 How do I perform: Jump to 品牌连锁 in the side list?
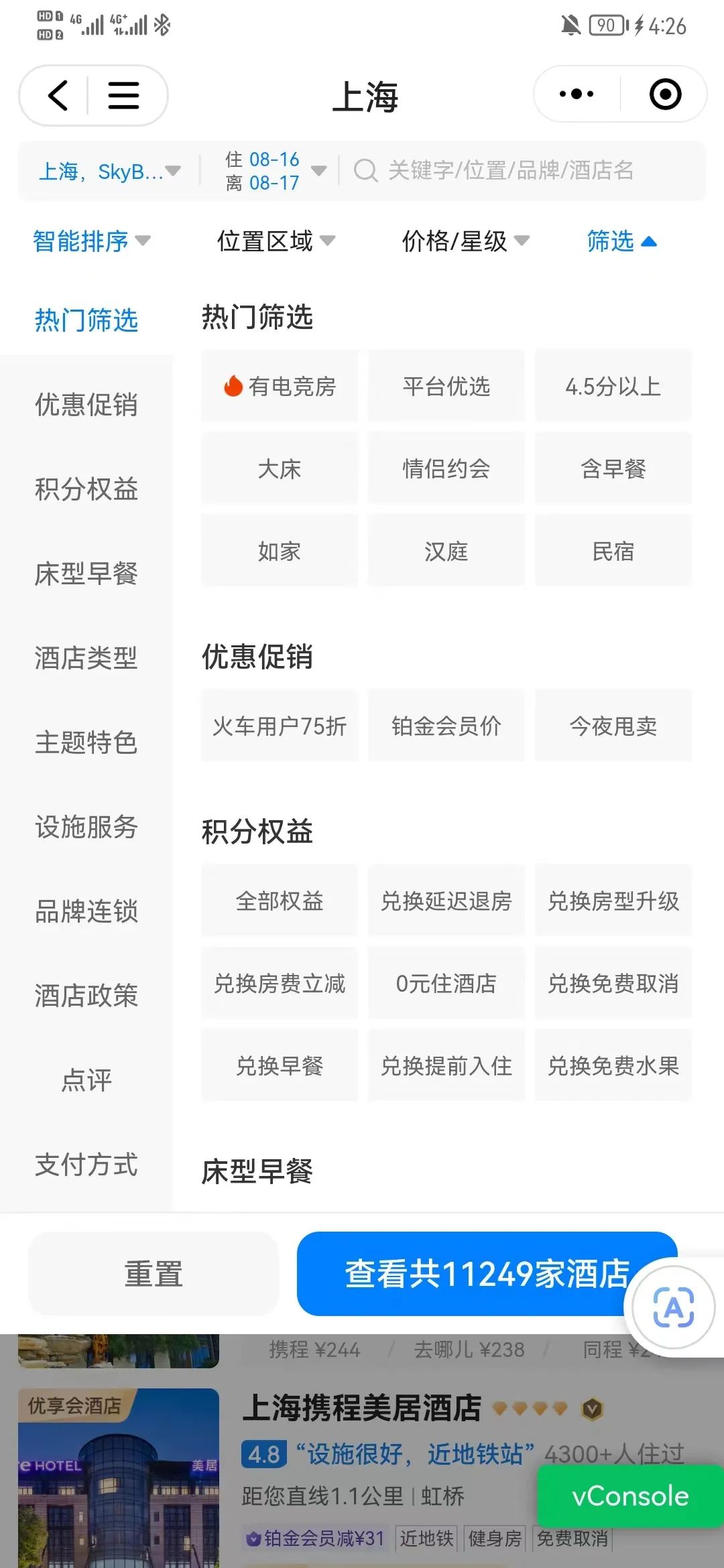click(x=86, y=911)
